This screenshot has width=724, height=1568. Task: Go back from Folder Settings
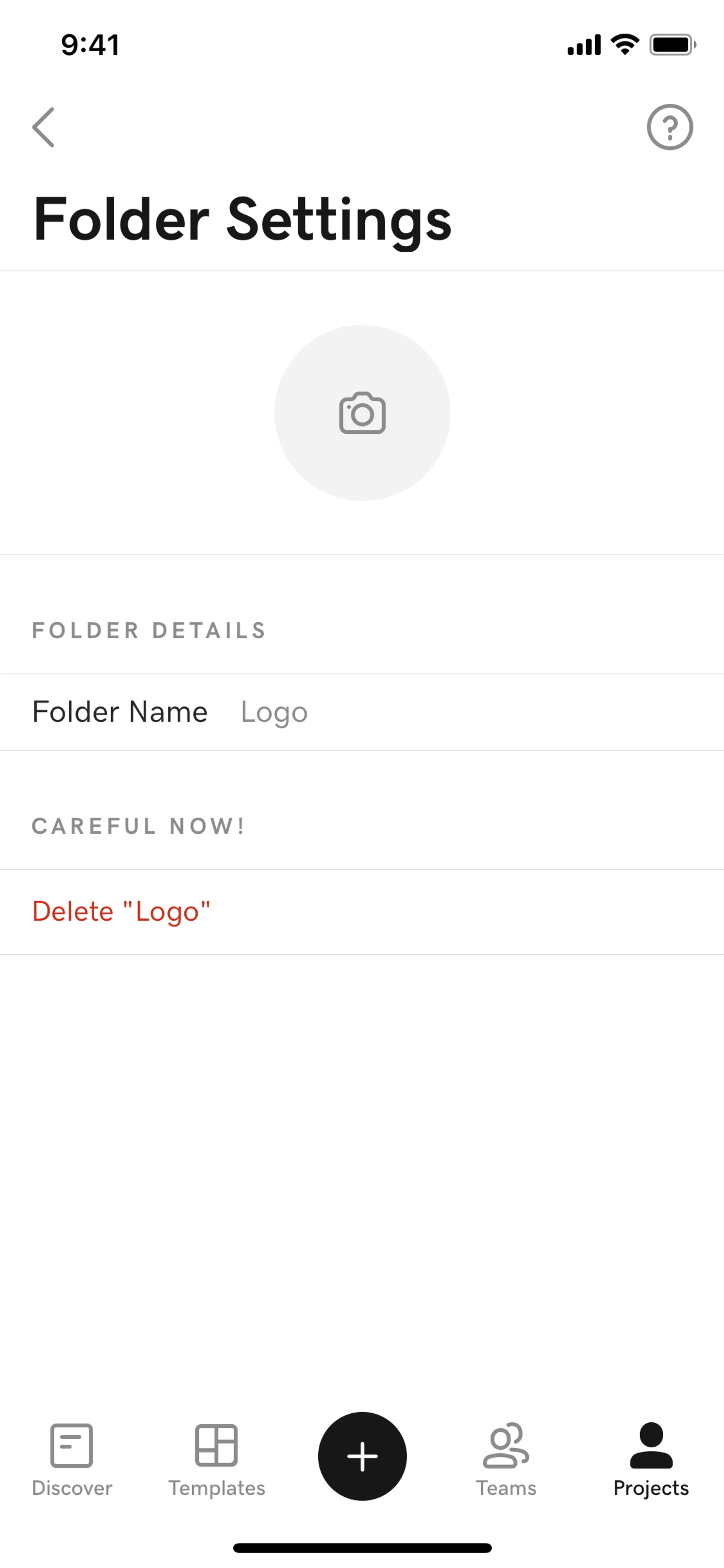(x=44, y=127)
